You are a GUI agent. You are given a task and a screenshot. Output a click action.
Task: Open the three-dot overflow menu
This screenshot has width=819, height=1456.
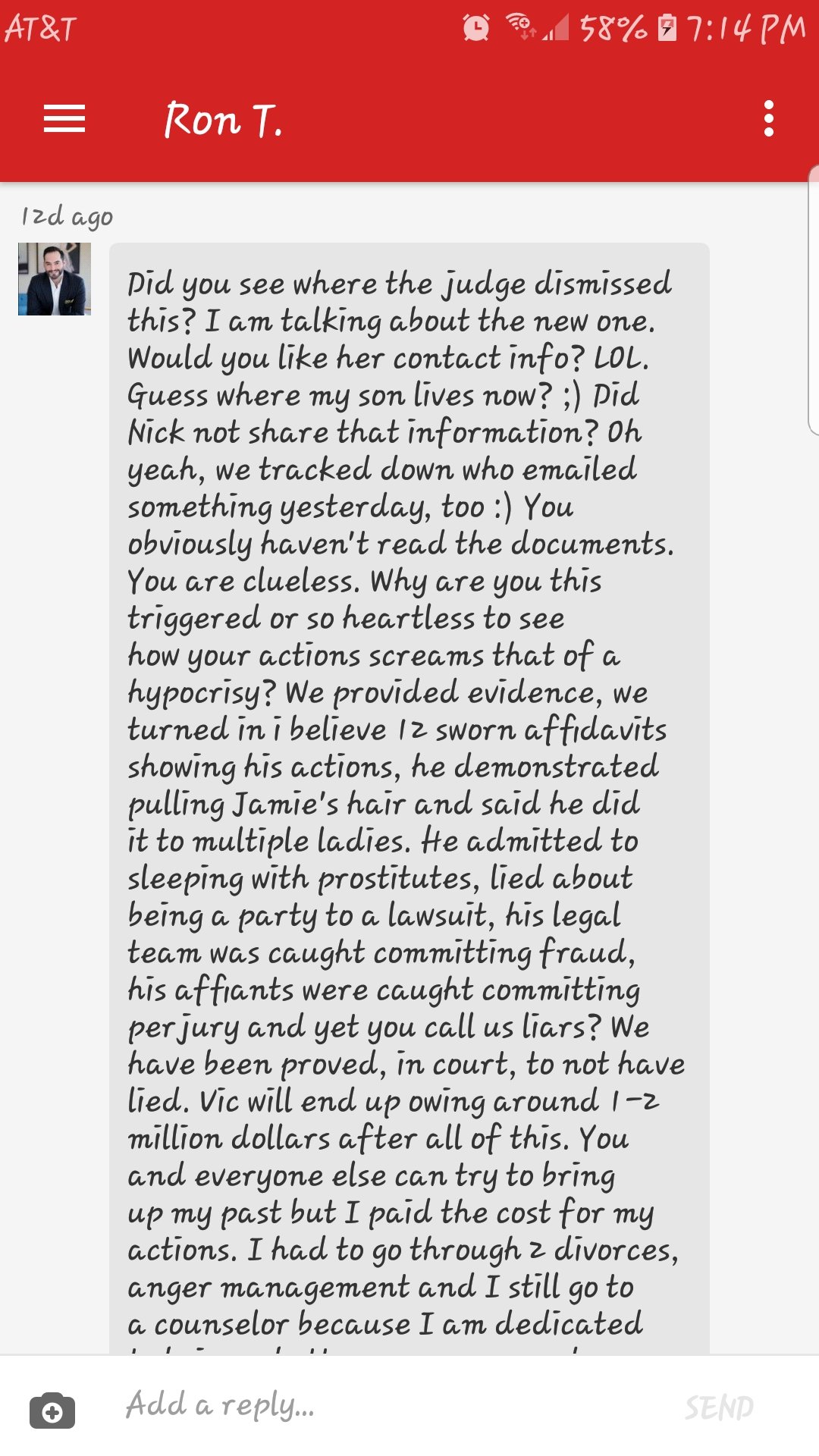click(769, 119)
